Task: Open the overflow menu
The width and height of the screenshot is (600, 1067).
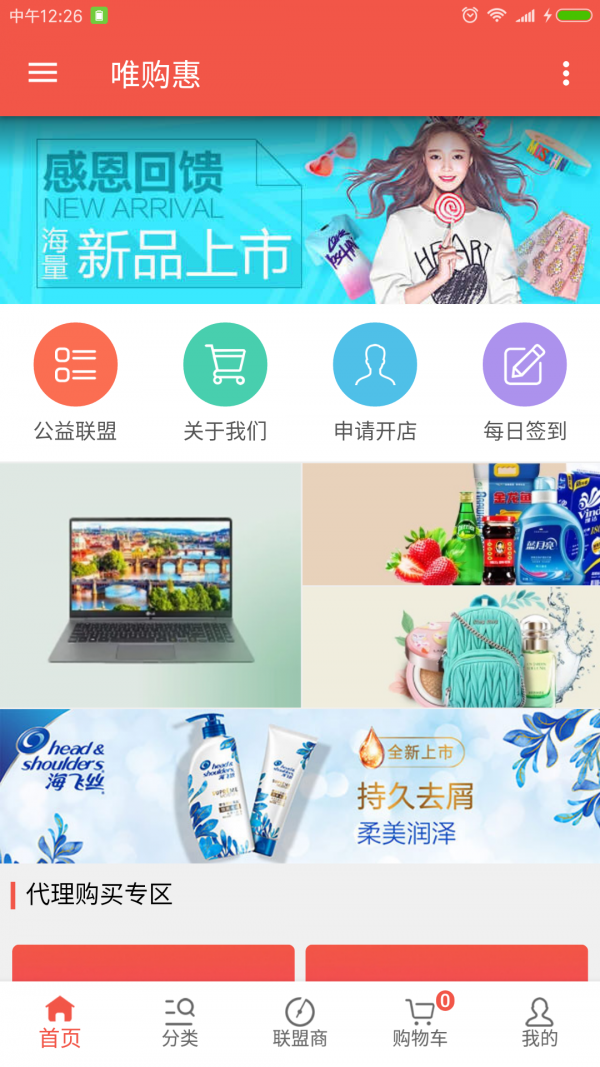Action: (x=566, y=73)
